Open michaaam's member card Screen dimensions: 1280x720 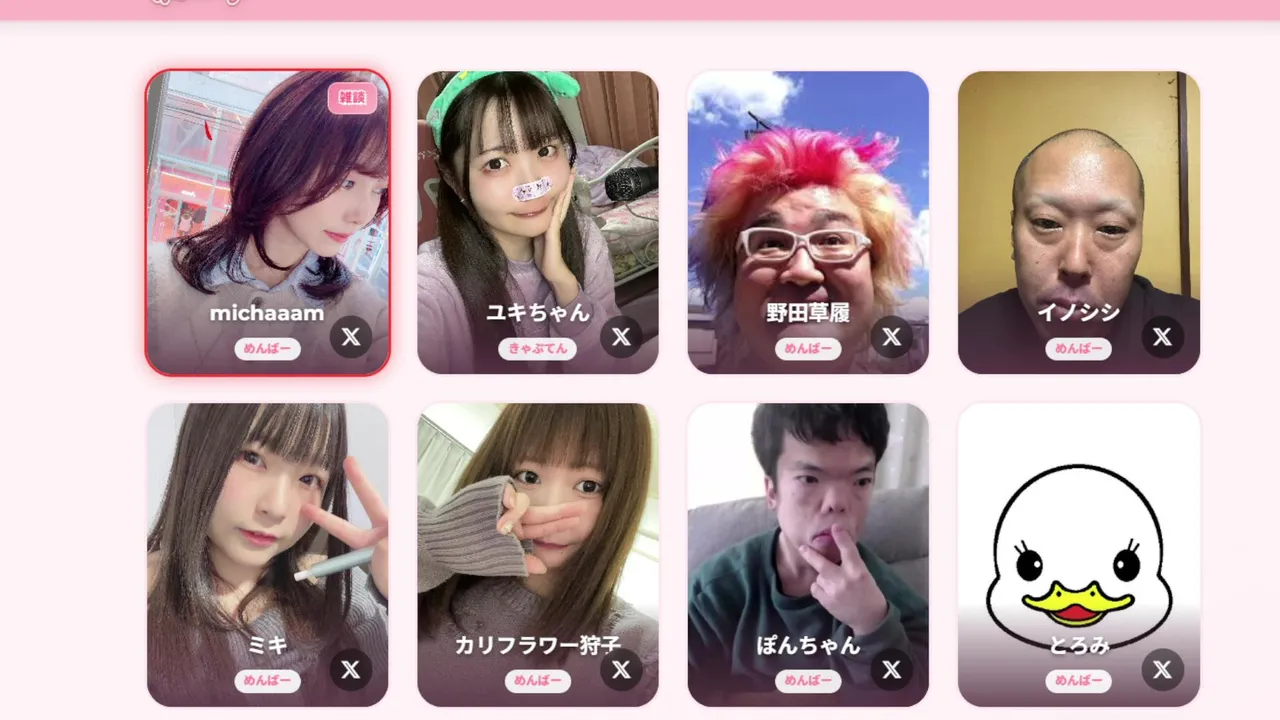coord(267,200)
